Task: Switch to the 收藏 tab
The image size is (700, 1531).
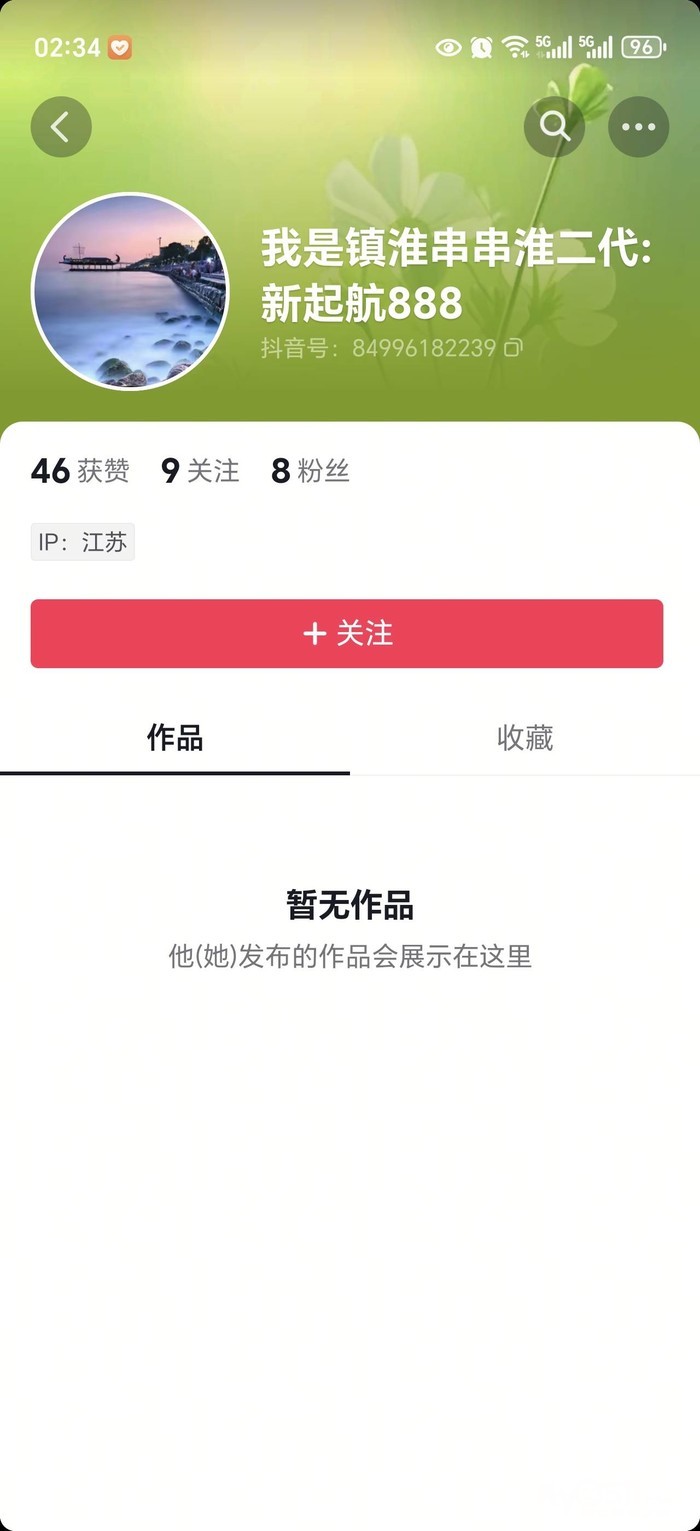Action: [x=525, y=738]
